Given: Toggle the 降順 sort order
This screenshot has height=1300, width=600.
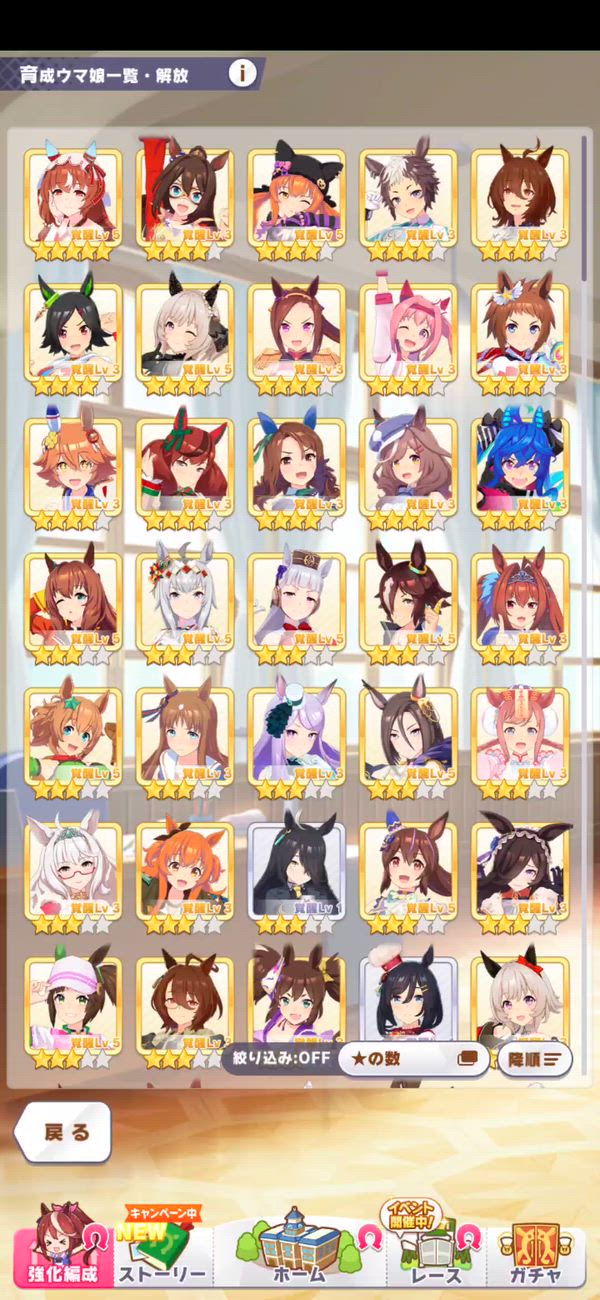Looking at the screenshot, I should coord(534,1058).
